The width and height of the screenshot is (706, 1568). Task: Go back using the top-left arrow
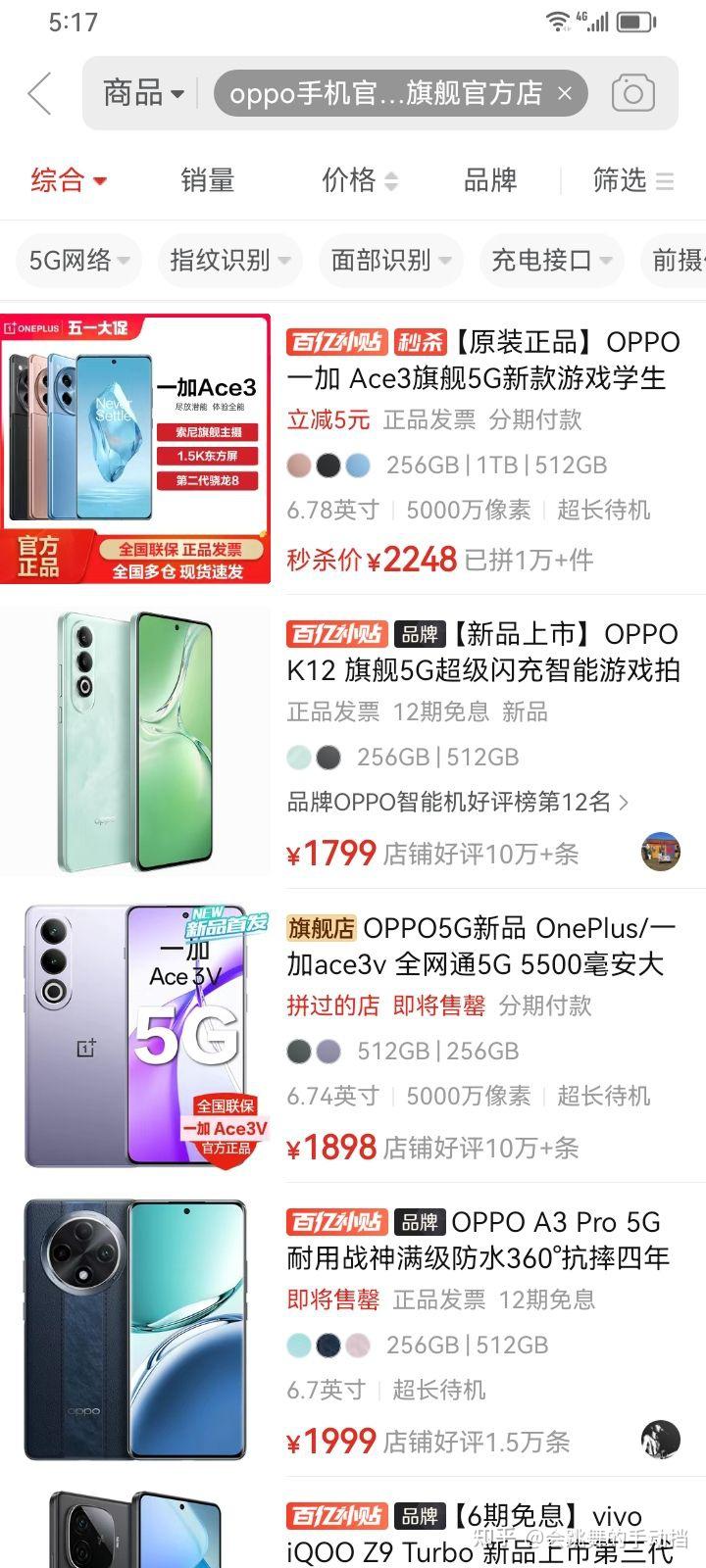coord(39,94)
